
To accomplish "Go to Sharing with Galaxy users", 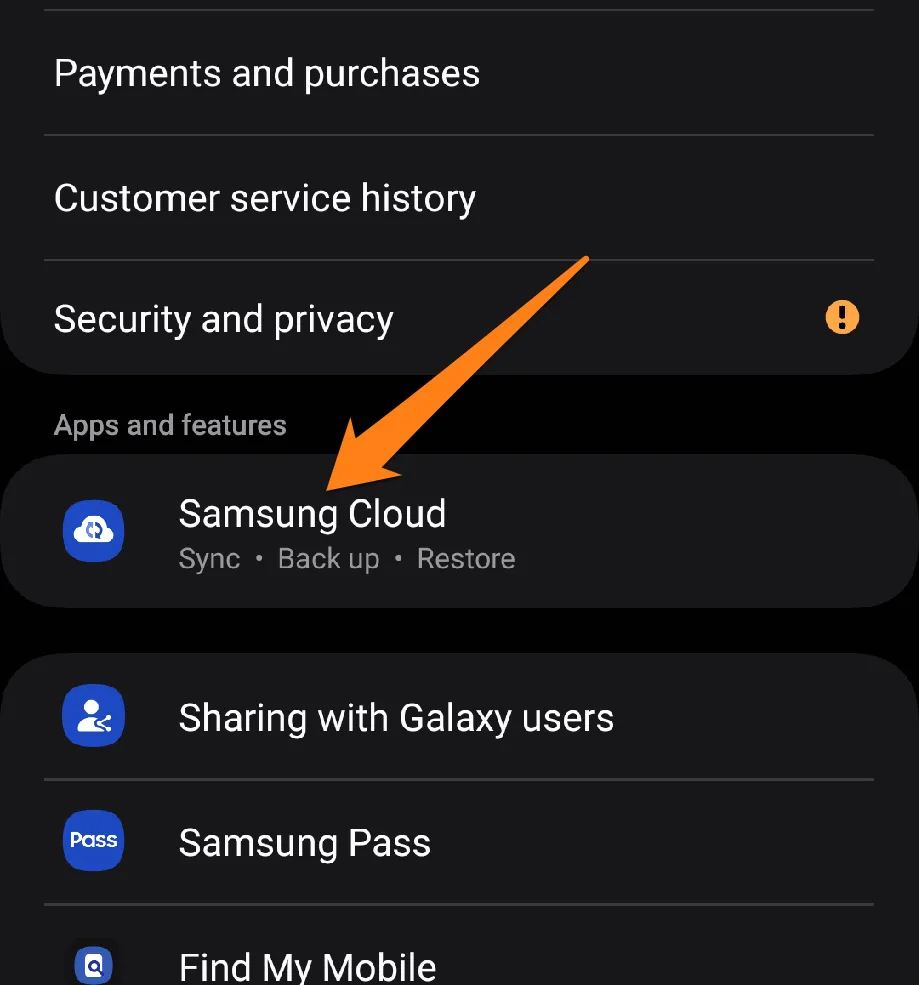I will click(x=396, y=718).
